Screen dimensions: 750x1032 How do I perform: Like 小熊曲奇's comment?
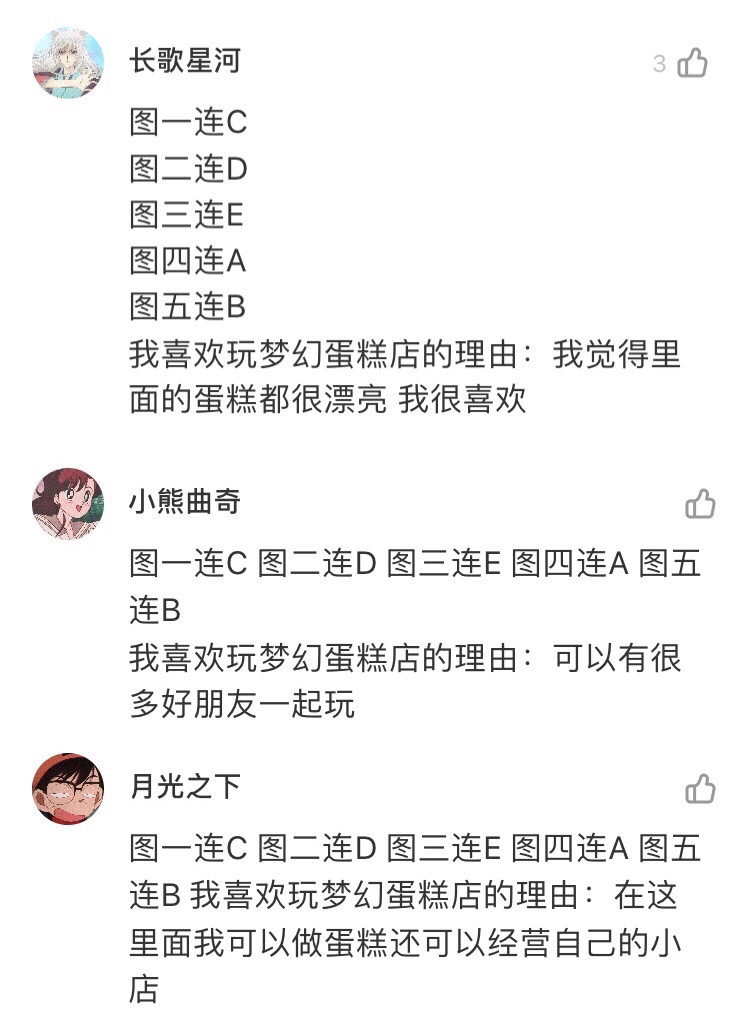click(700, 504)
